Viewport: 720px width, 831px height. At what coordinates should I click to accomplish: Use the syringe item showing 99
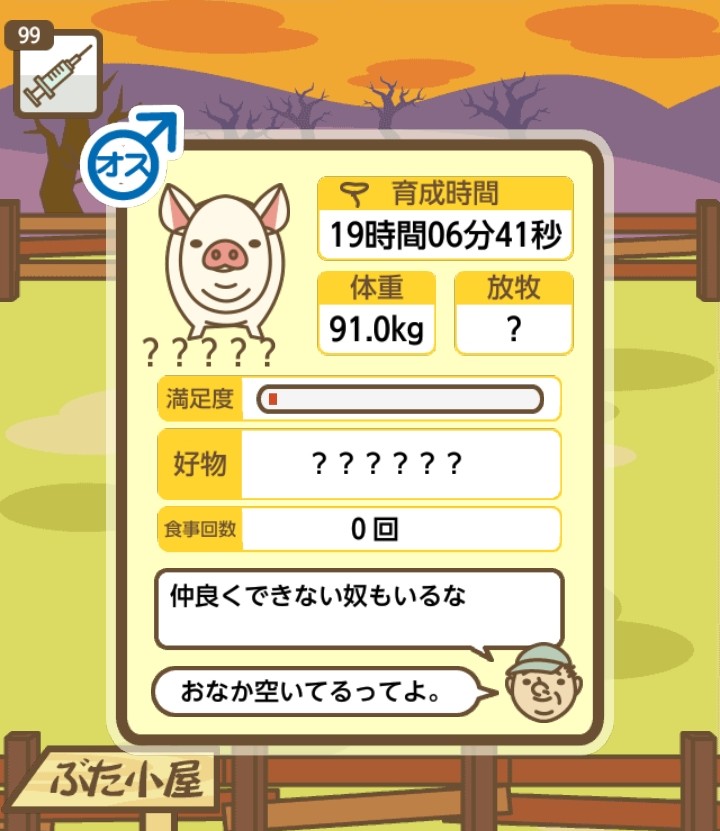coord(57,75)
